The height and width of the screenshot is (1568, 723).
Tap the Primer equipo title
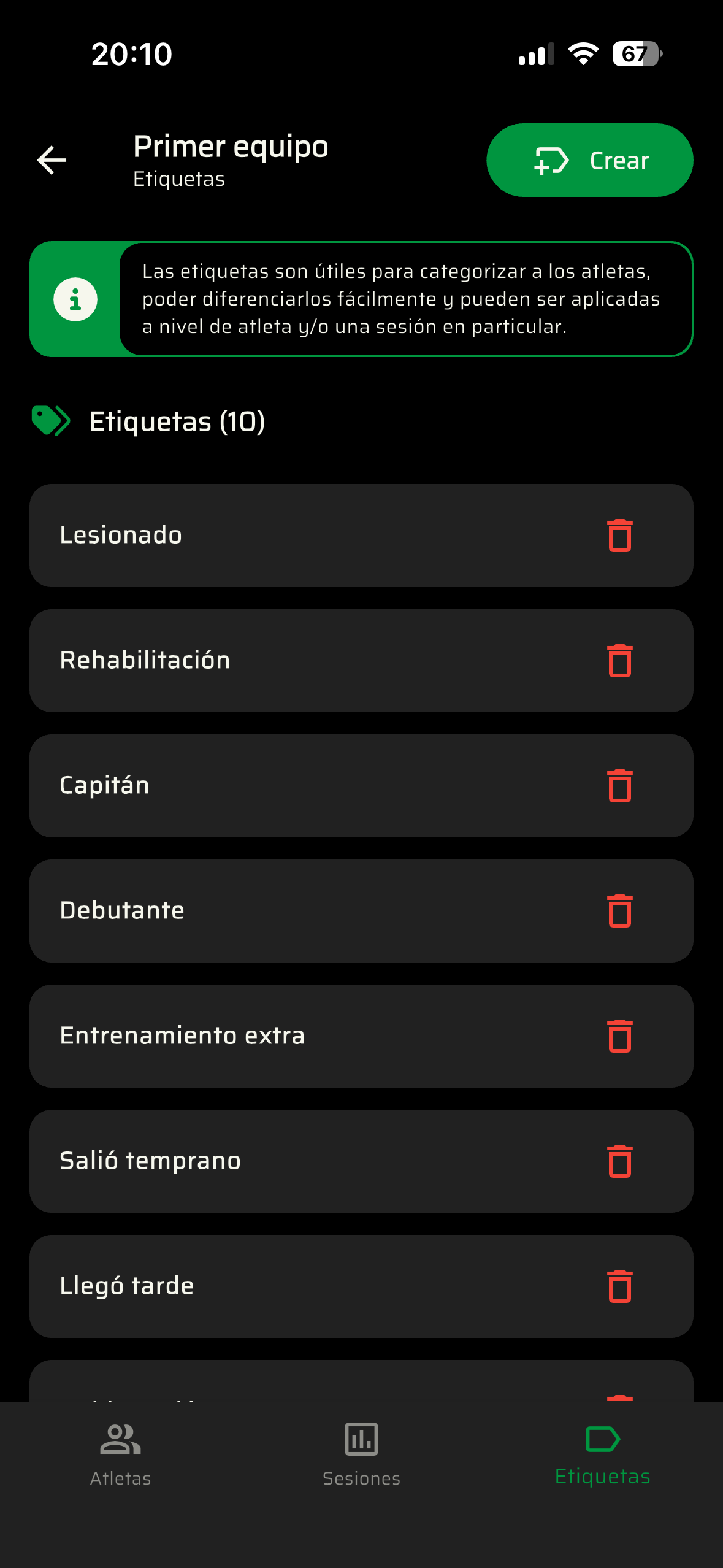(231, 147)
